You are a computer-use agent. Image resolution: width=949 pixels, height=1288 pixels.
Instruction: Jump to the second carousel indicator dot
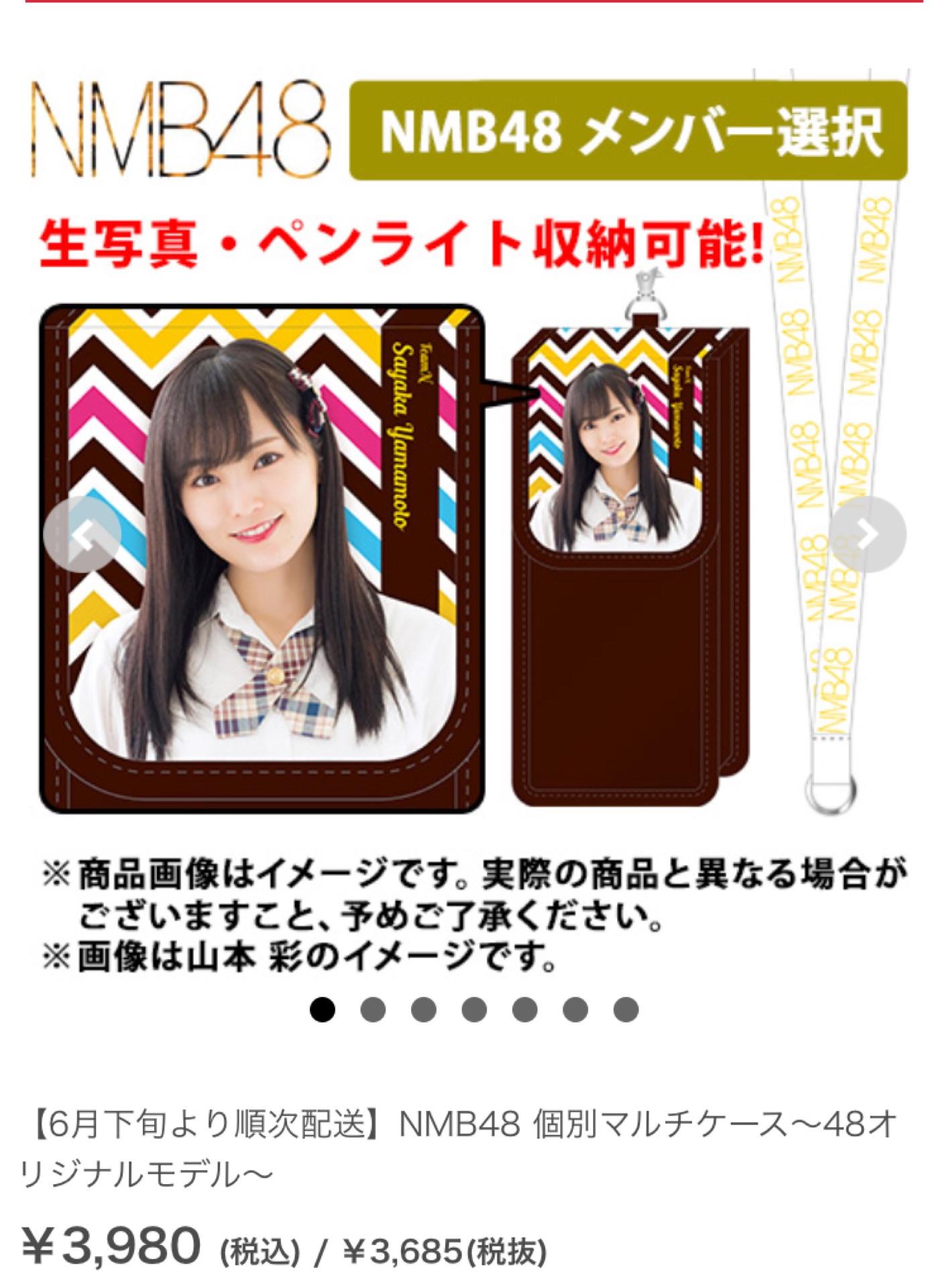tap(373, 1009)
